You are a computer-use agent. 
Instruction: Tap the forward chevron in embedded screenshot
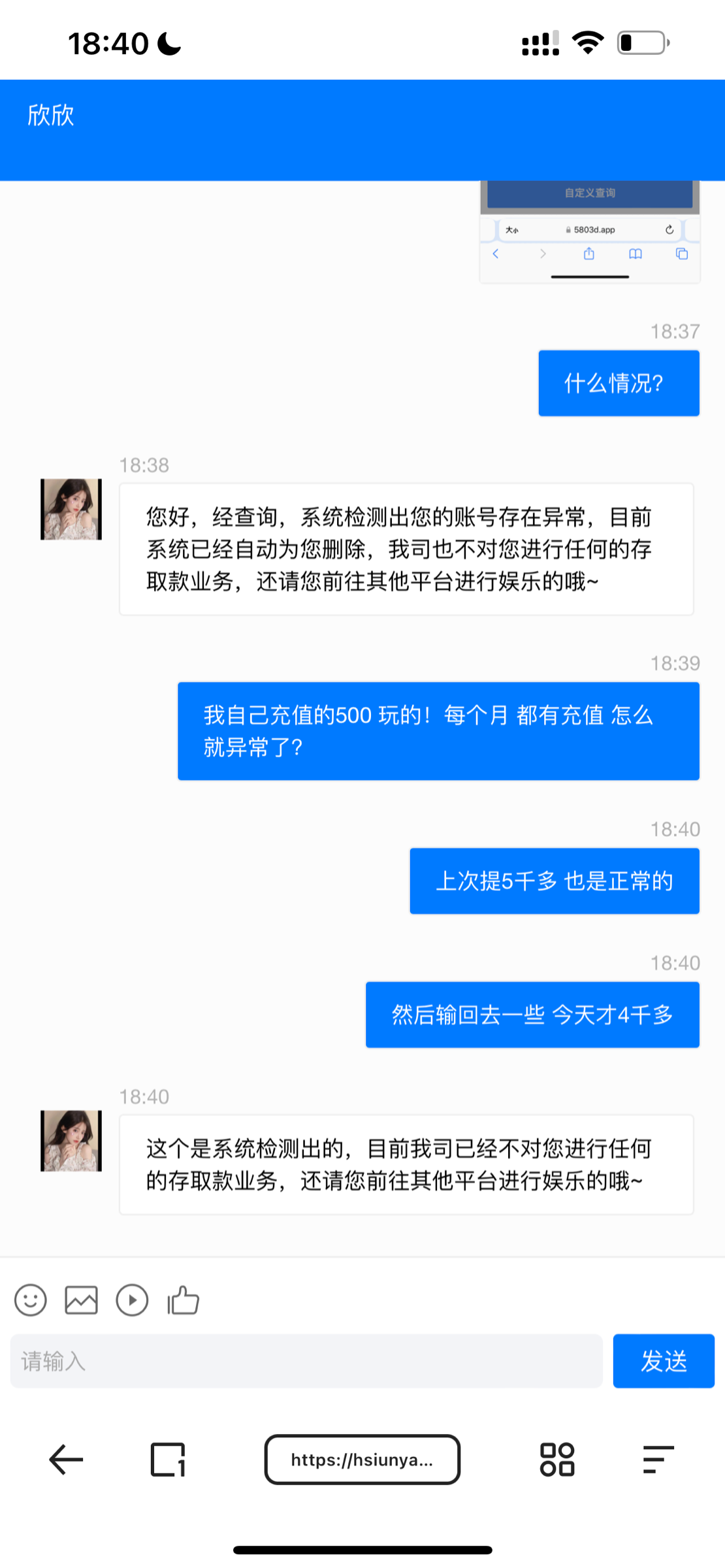point(542,252)
